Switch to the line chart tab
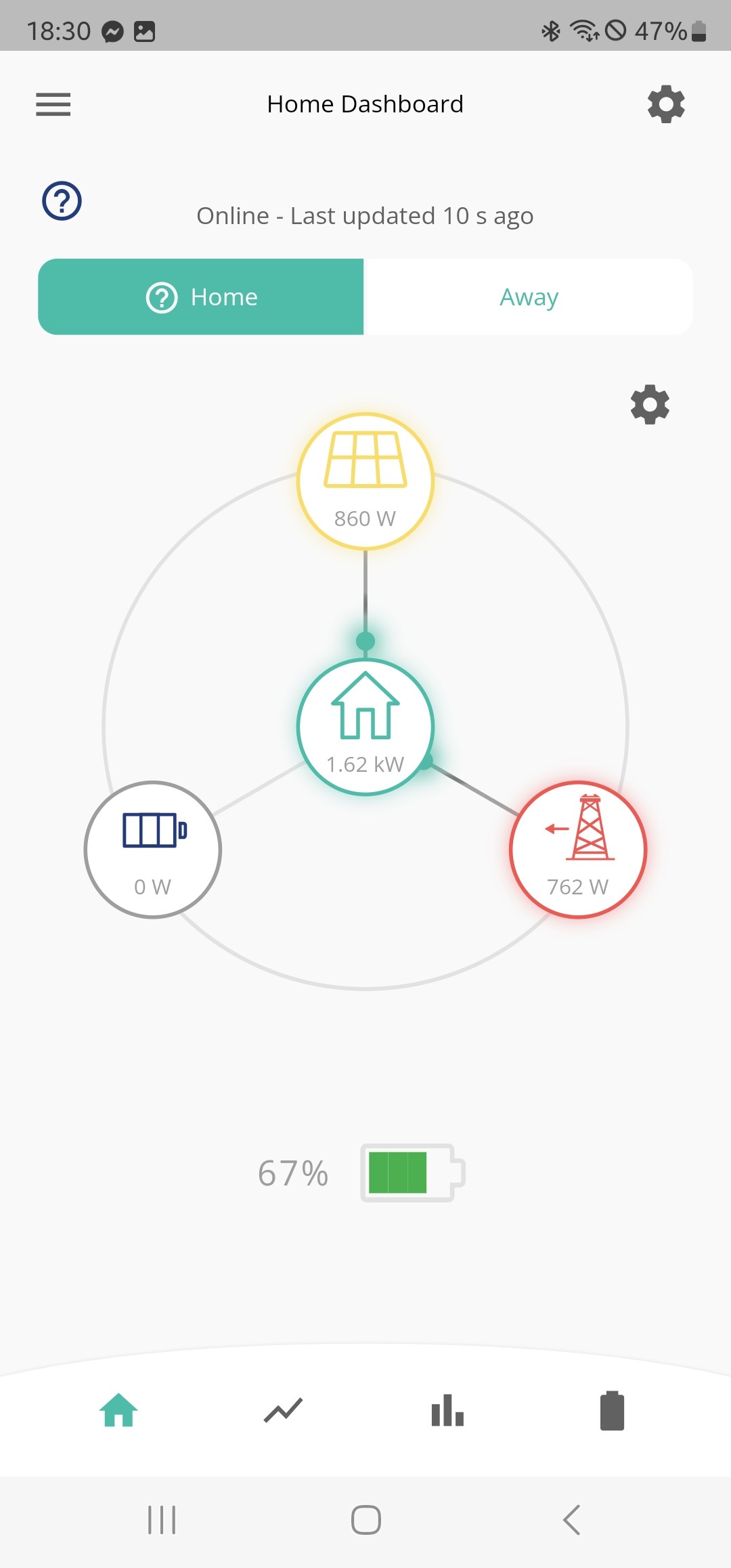The width and height of the screenshot is (731, 1568). coord(283,1410)
